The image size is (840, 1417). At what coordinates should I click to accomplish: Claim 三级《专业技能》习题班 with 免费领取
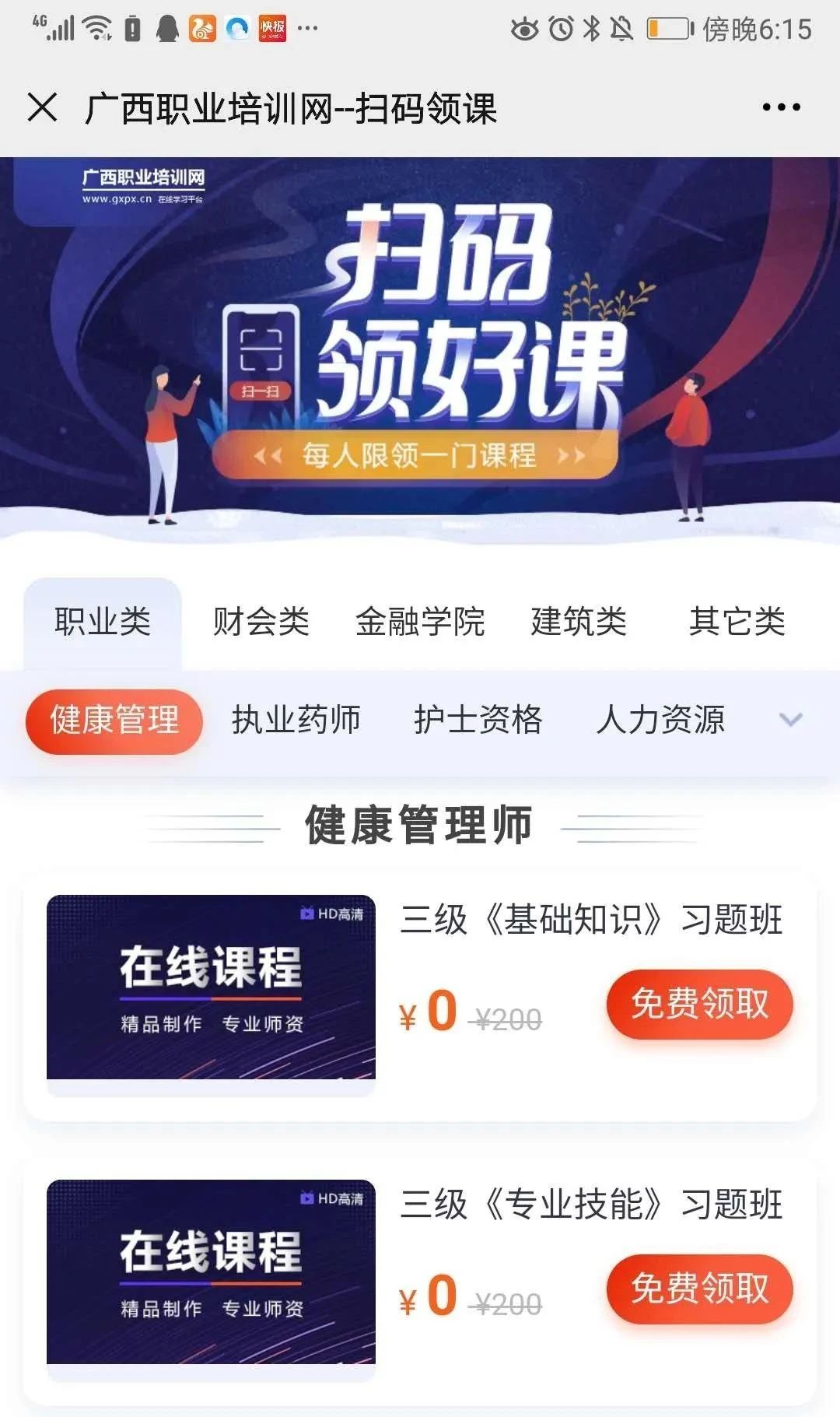click(x=699, y=1289)
